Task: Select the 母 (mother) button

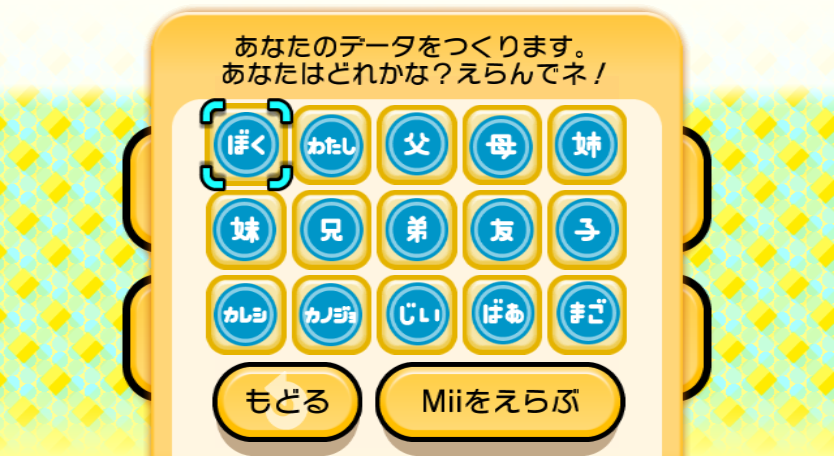Action: coord(501,145)
